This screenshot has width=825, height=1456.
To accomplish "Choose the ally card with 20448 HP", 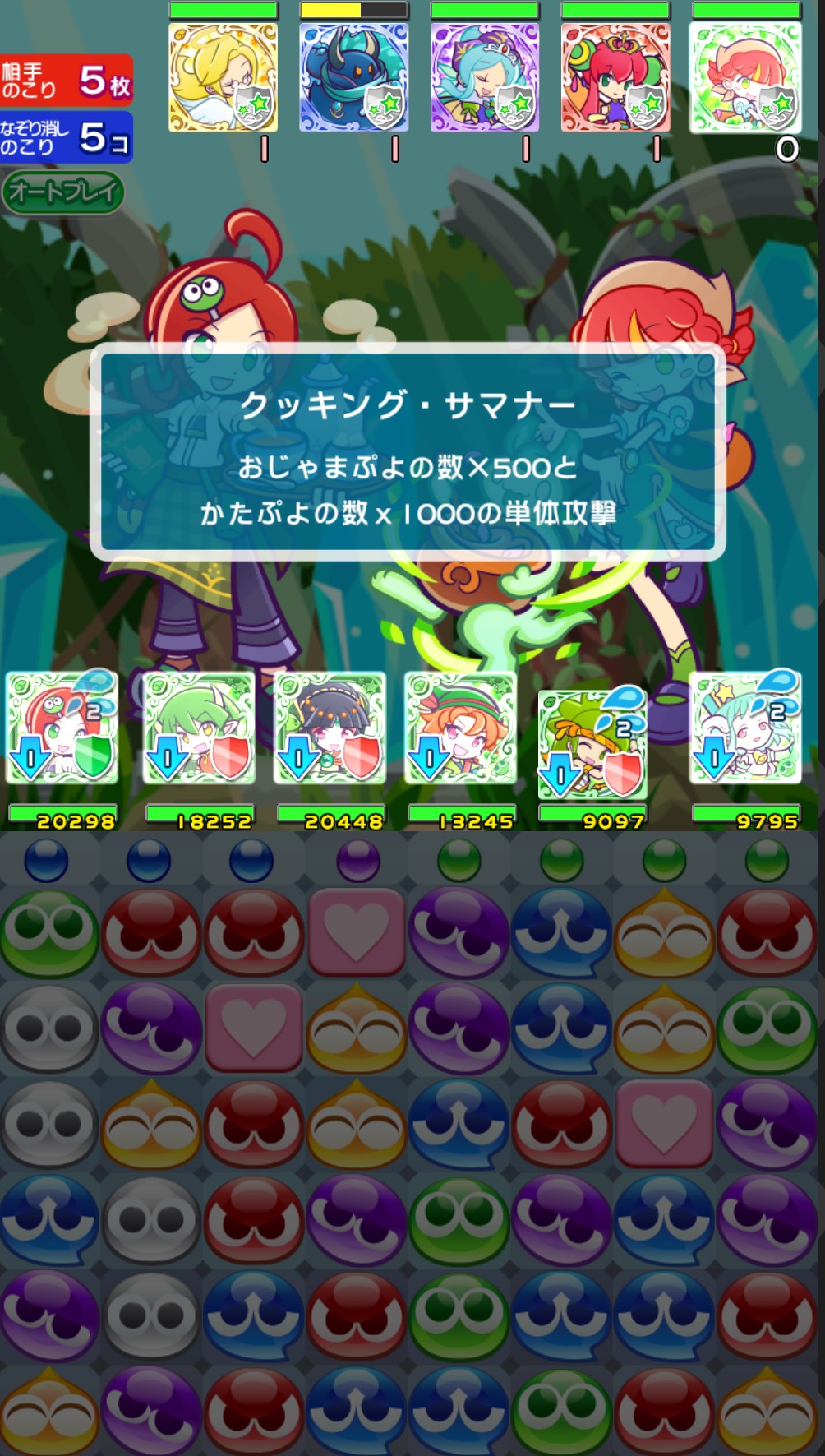I will pyautogui.click(x=330, y=728).
